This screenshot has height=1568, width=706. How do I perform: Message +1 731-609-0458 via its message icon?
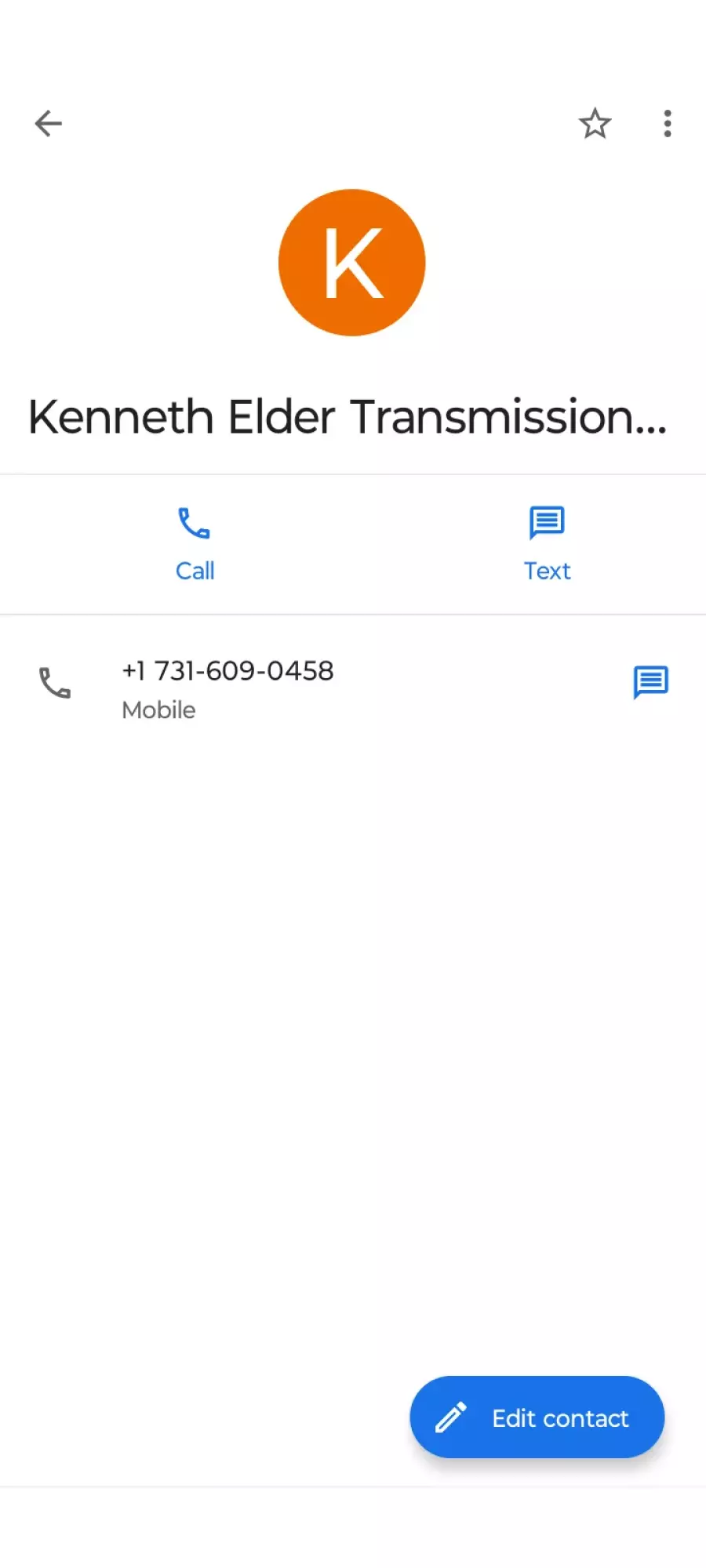[650, 682]
